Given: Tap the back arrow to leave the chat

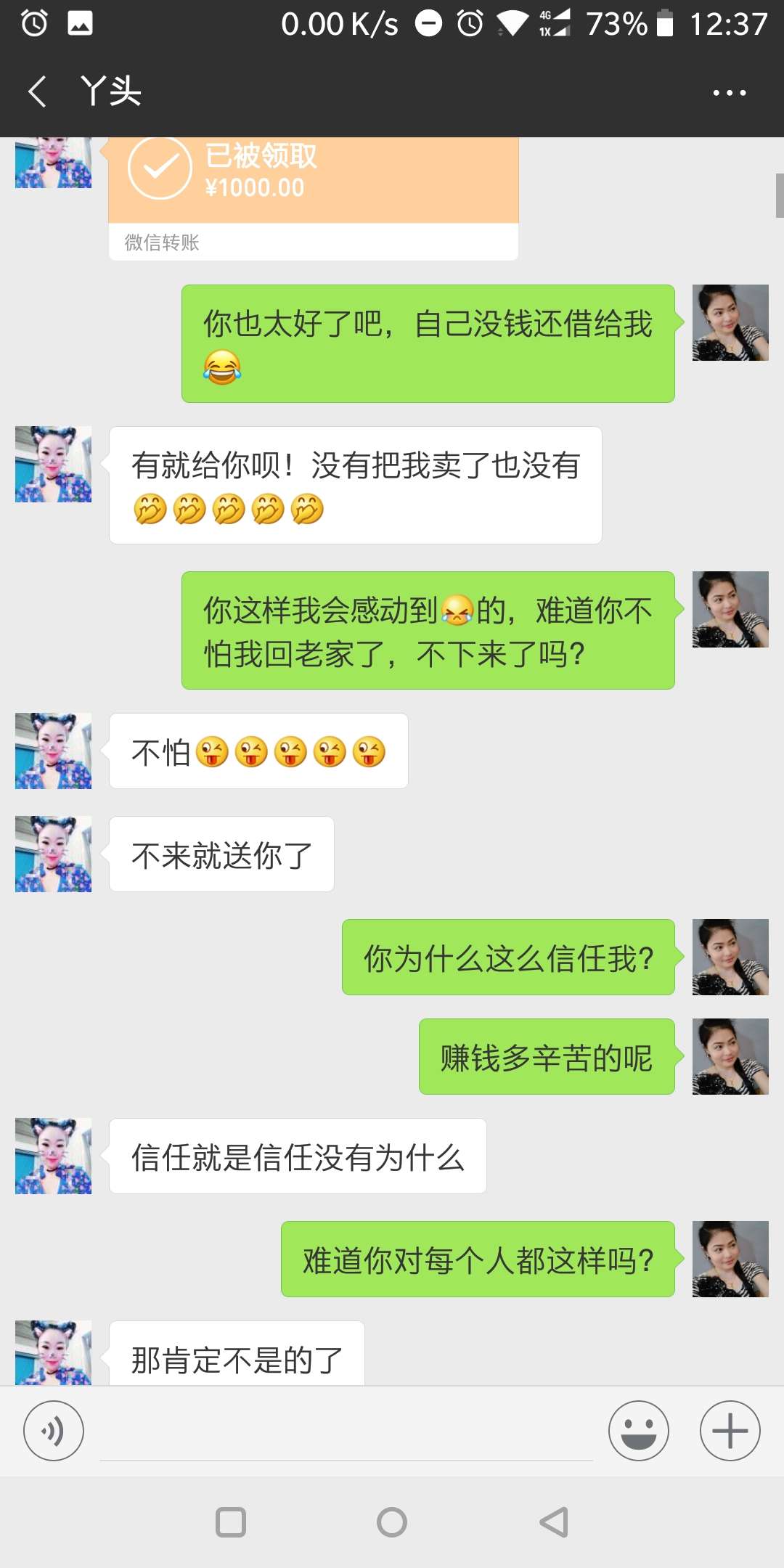Looking at the screenshot, I should tap(38, 92).
